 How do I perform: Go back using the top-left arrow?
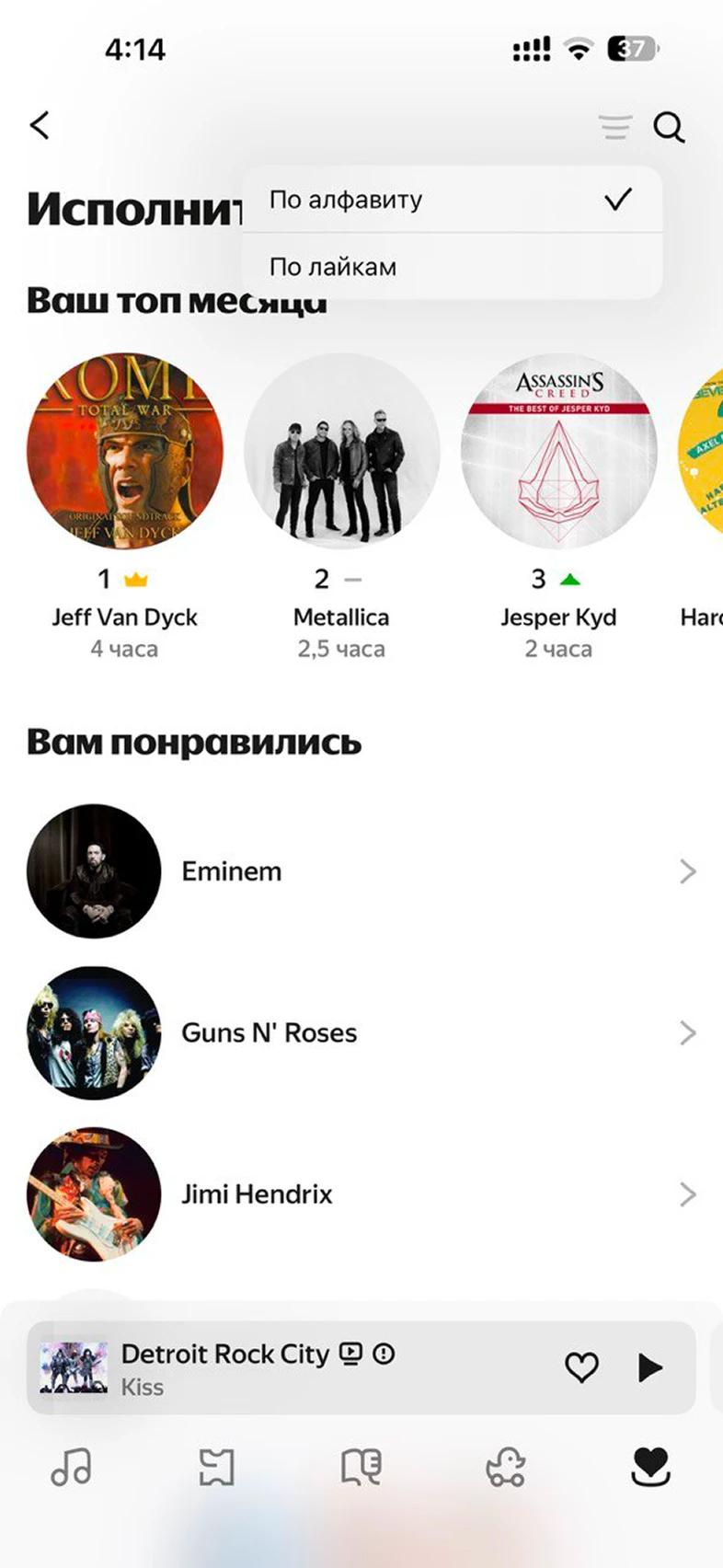(x=40, y=125)
